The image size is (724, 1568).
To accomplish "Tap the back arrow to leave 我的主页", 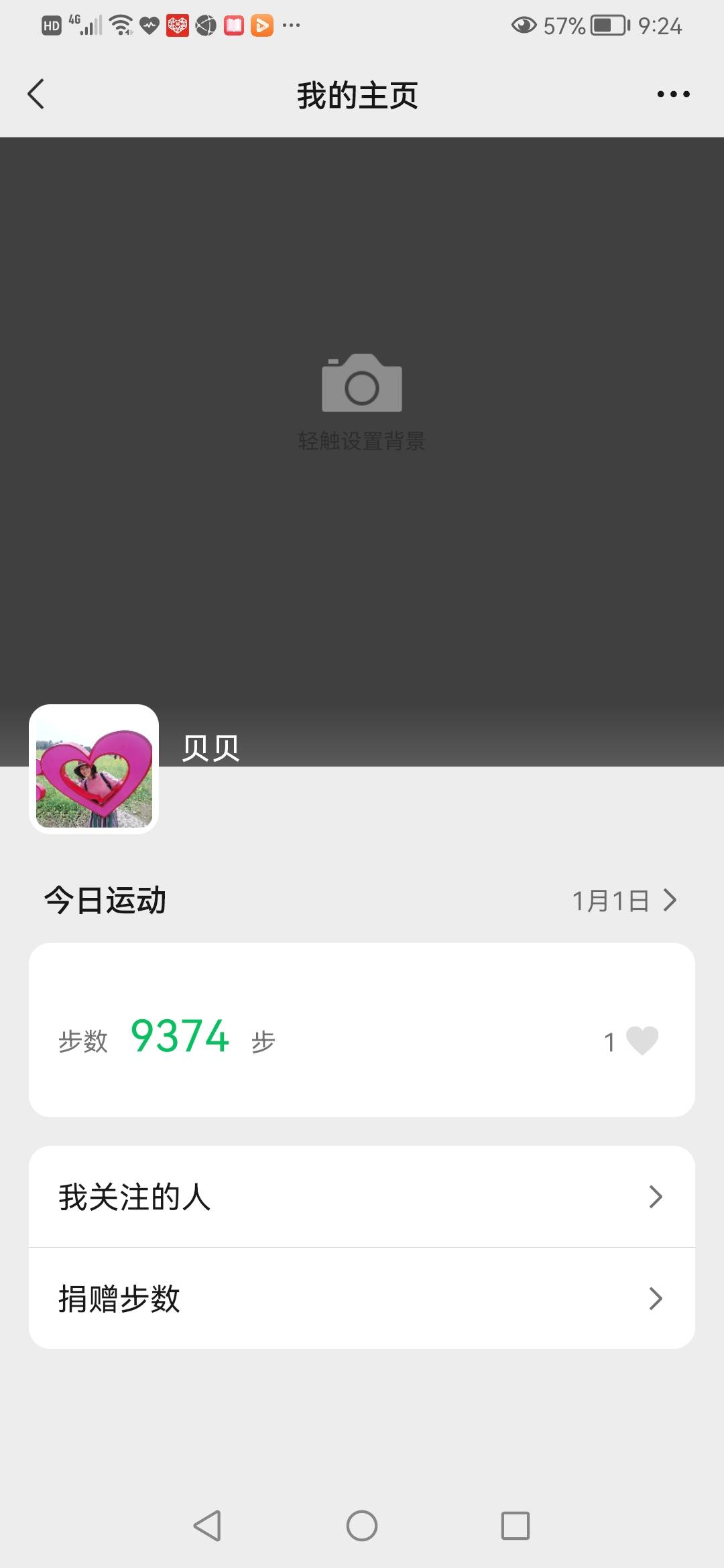I will [x=37, y=94].
